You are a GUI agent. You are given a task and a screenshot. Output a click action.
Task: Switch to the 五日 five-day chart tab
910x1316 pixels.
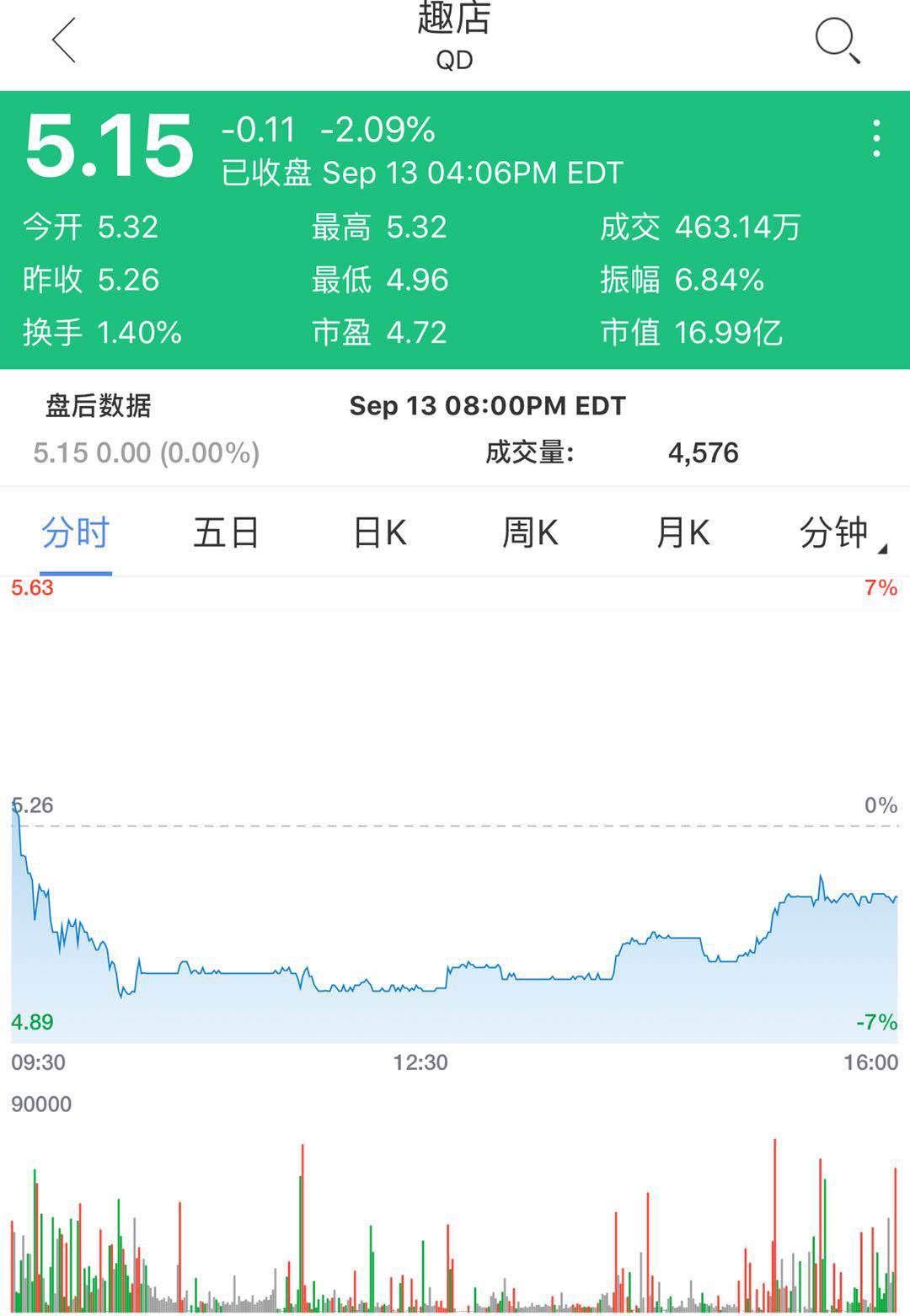pyautogui.click(x=225, y=533)
